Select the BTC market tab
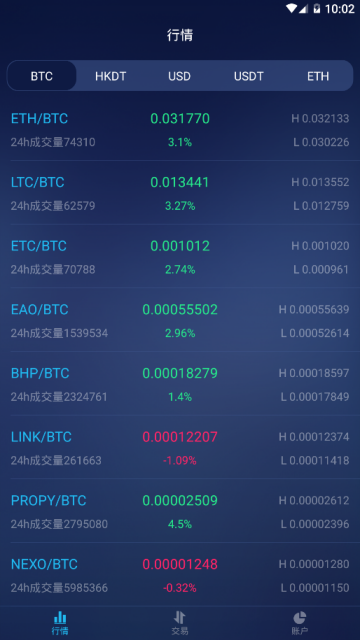This screenshot has width=360, height=640. [42, 76]
